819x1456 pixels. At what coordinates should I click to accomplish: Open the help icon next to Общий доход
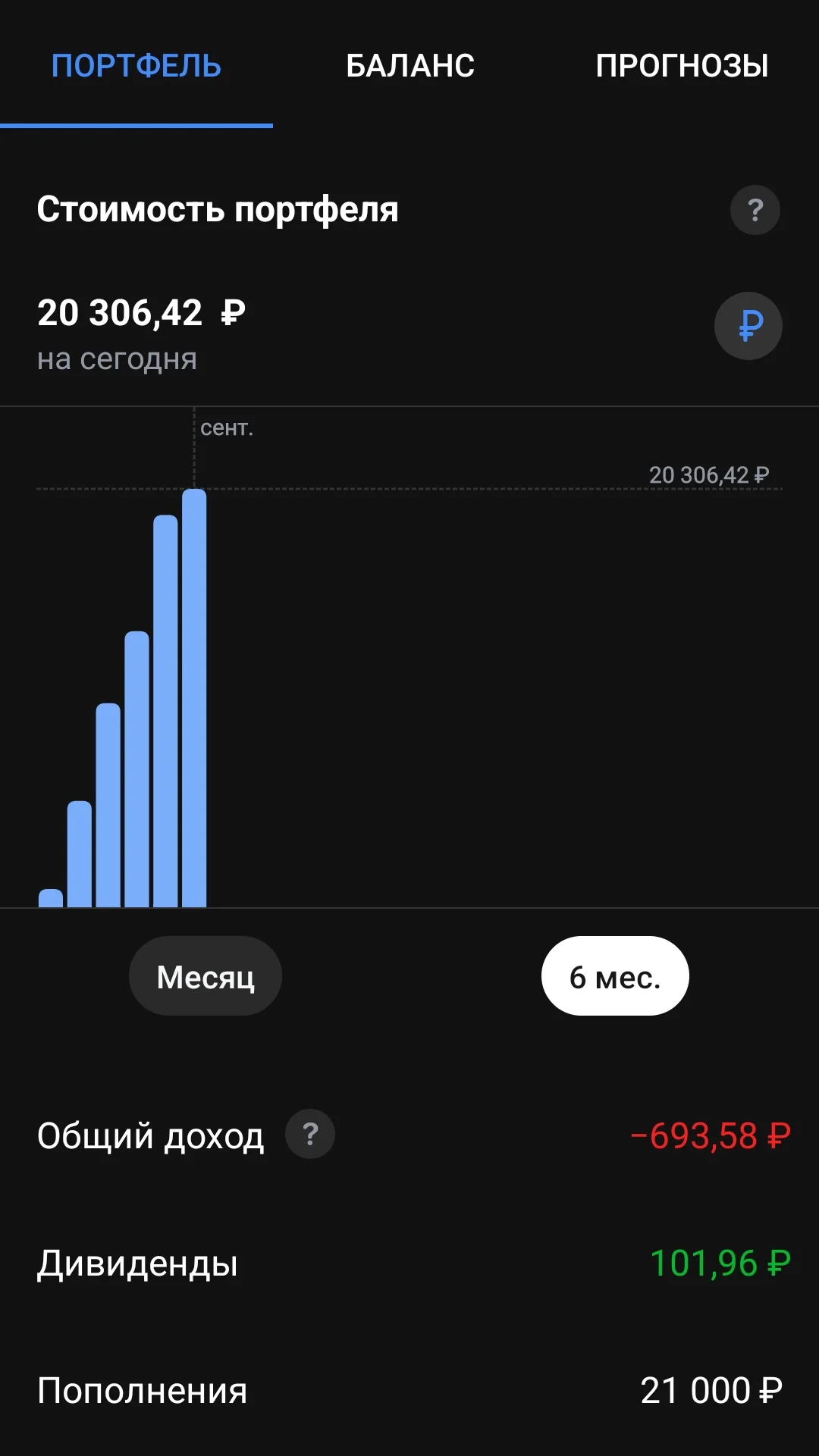[309, 1134]
